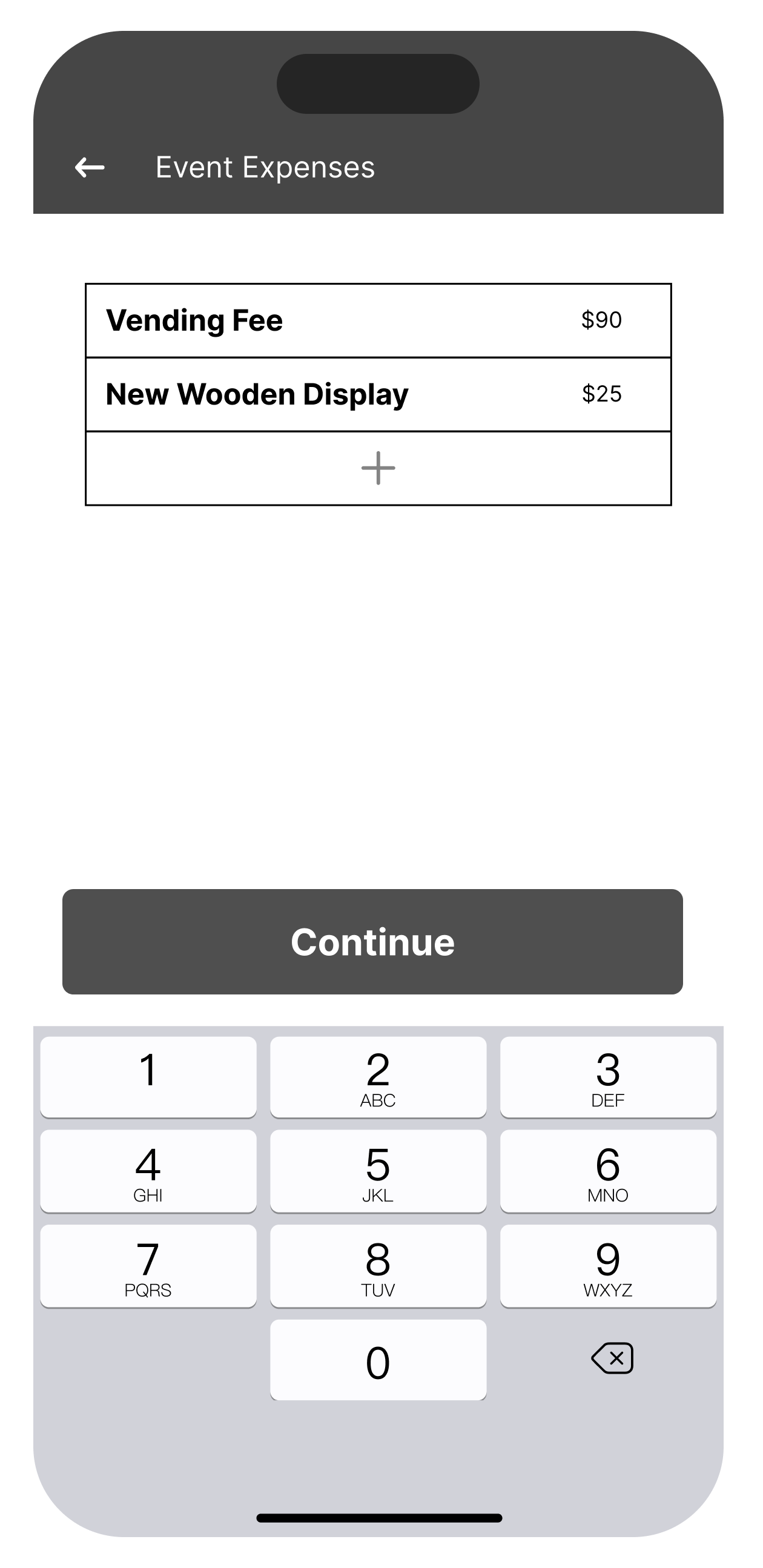Tap the $90 amount field
Image resolution: width=763 pixels, height=1568 pixels.
point(601,319)
